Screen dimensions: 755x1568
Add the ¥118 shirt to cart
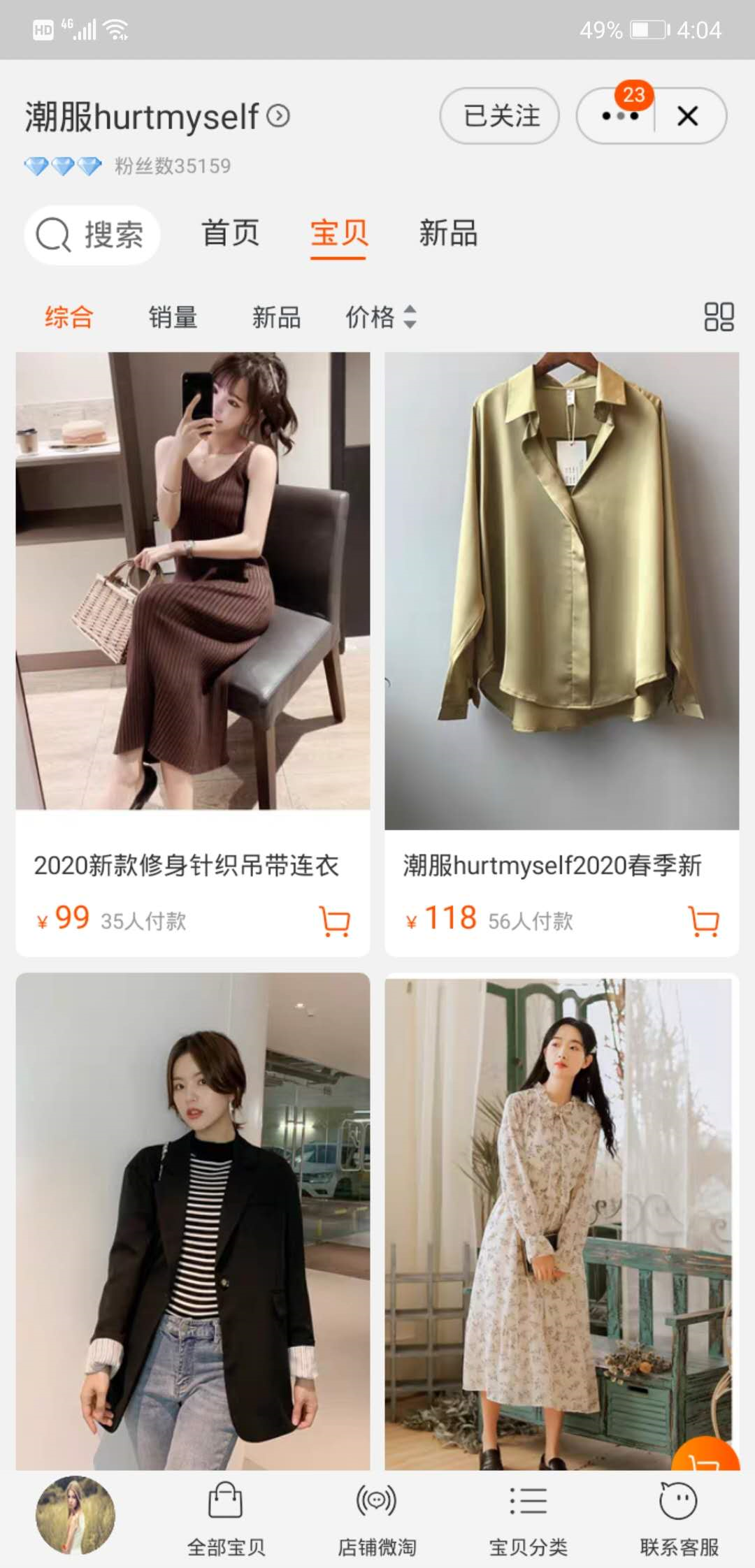coord(704,921)
